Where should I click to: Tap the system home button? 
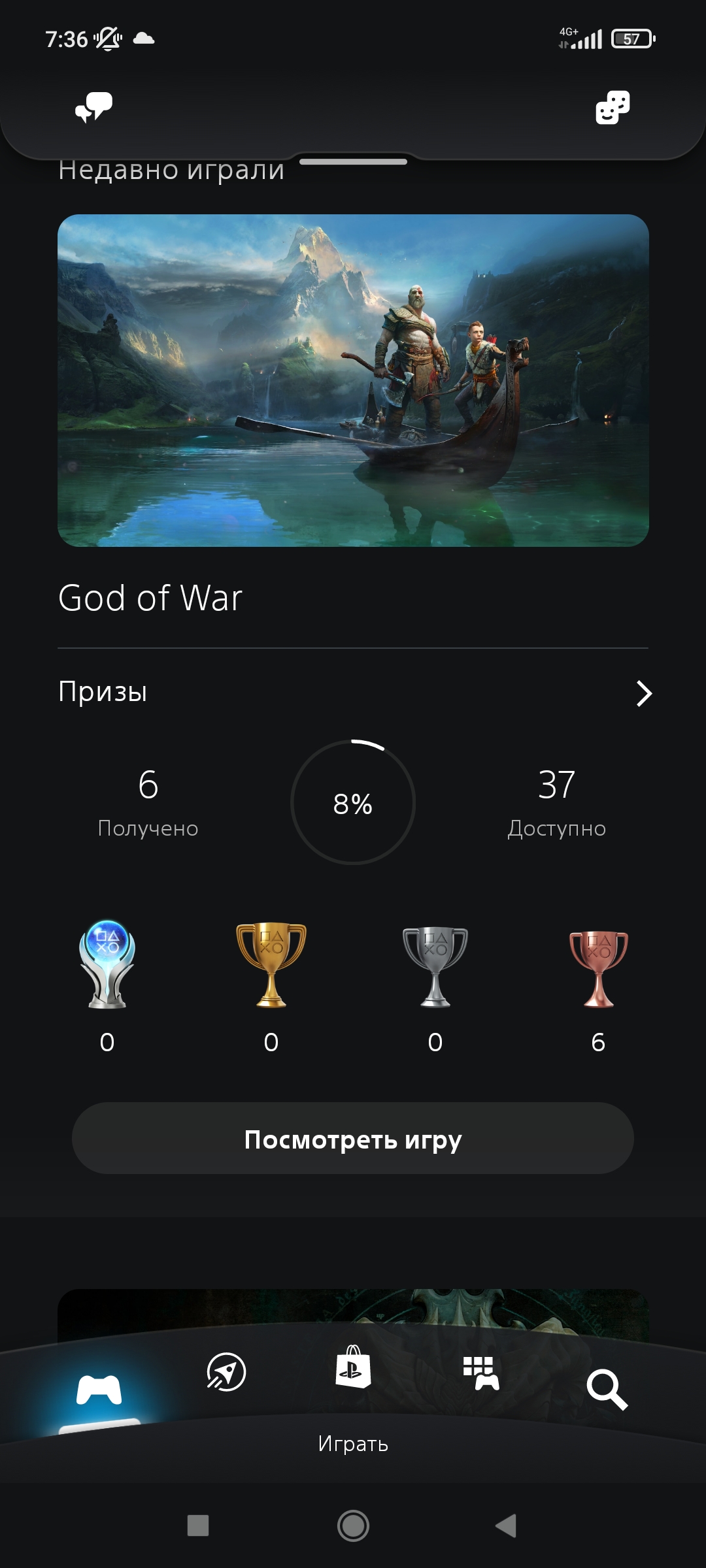353,1526
